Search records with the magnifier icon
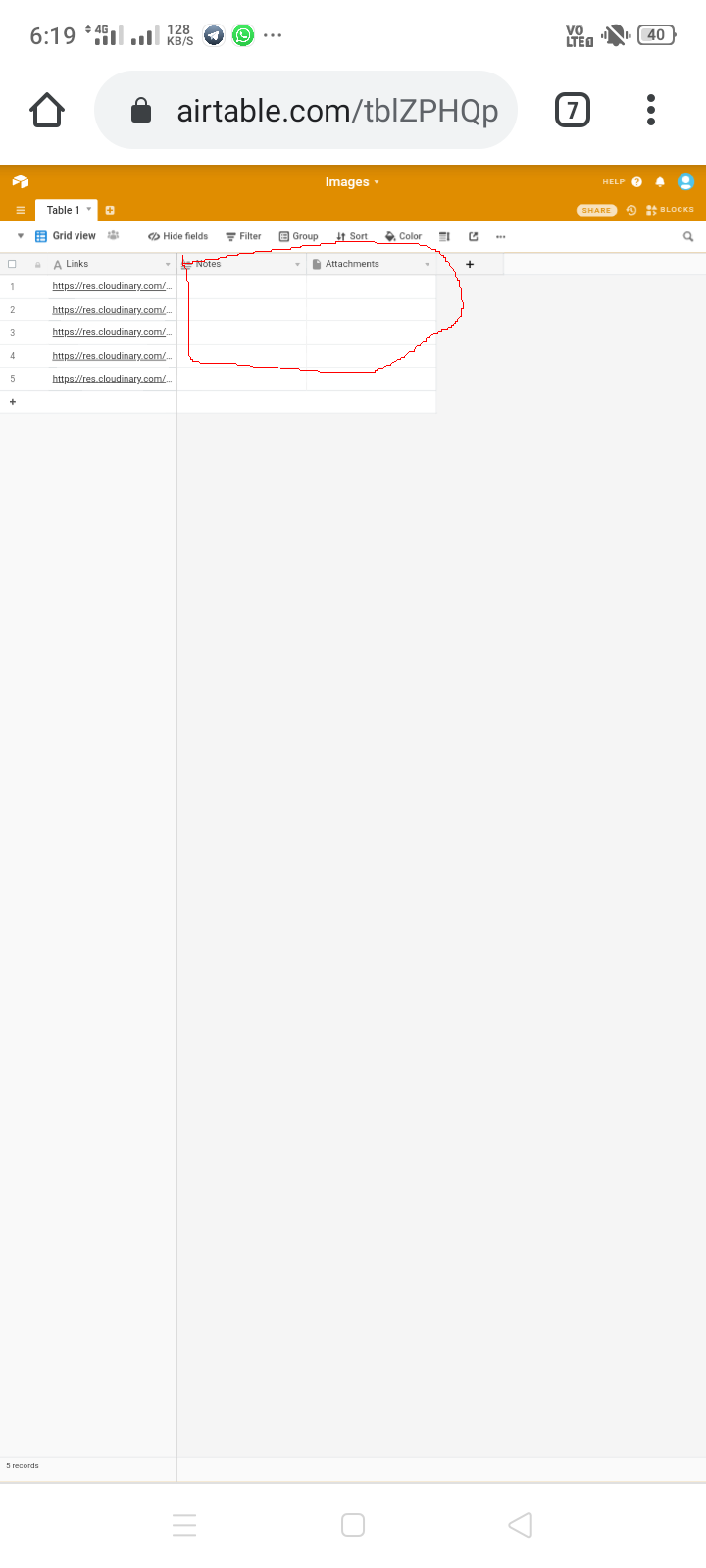The image size is (706, 1568). click(x=688, y=236)
